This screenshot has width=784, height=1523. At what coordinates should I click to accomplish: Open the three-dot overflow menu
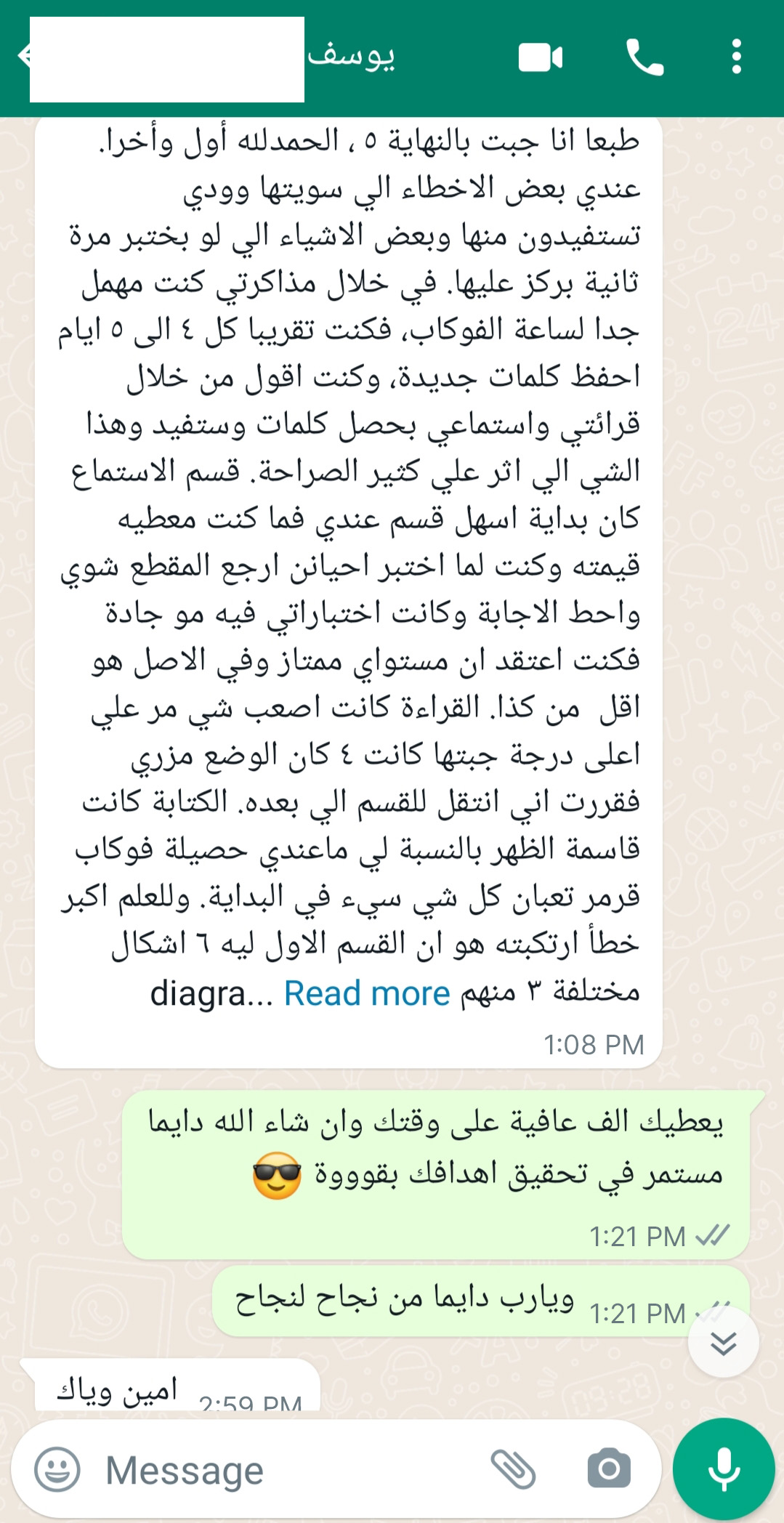tap(736, 57)
